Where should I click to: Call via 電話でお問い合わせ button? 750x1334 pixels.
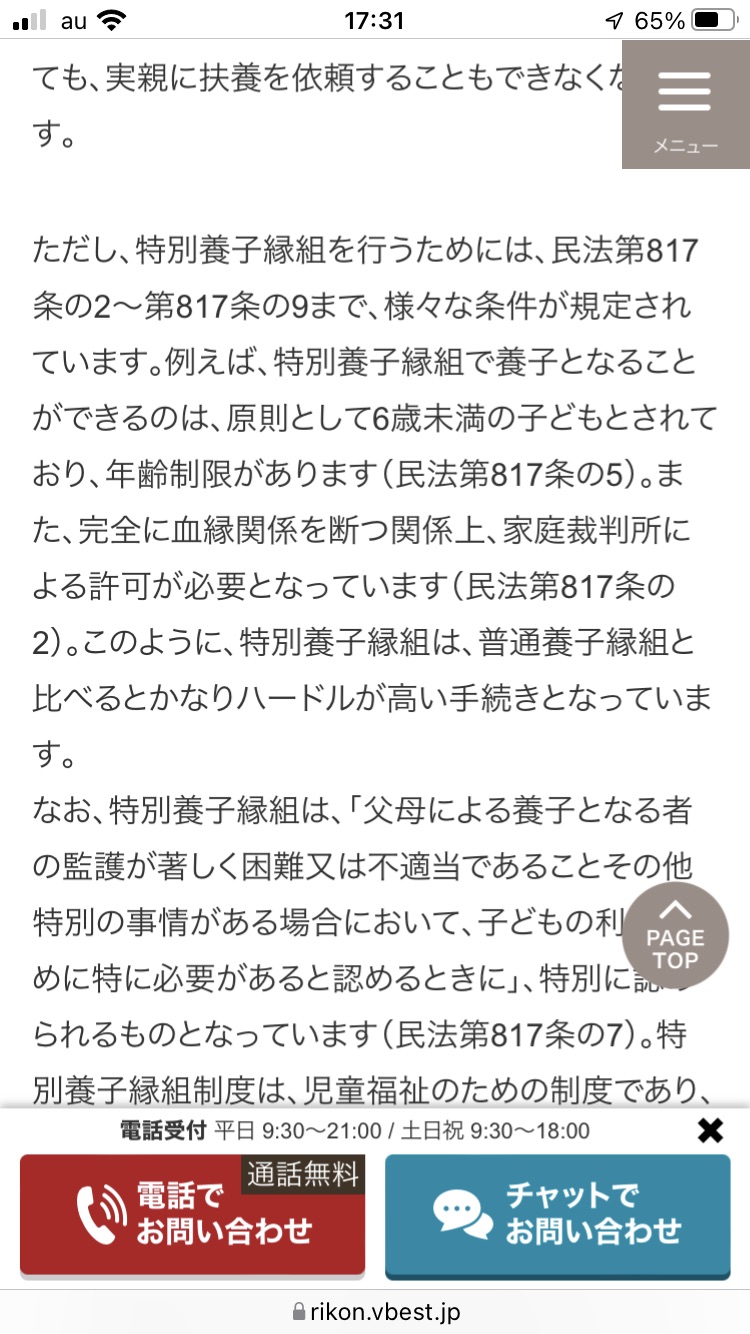point(192,1214)
